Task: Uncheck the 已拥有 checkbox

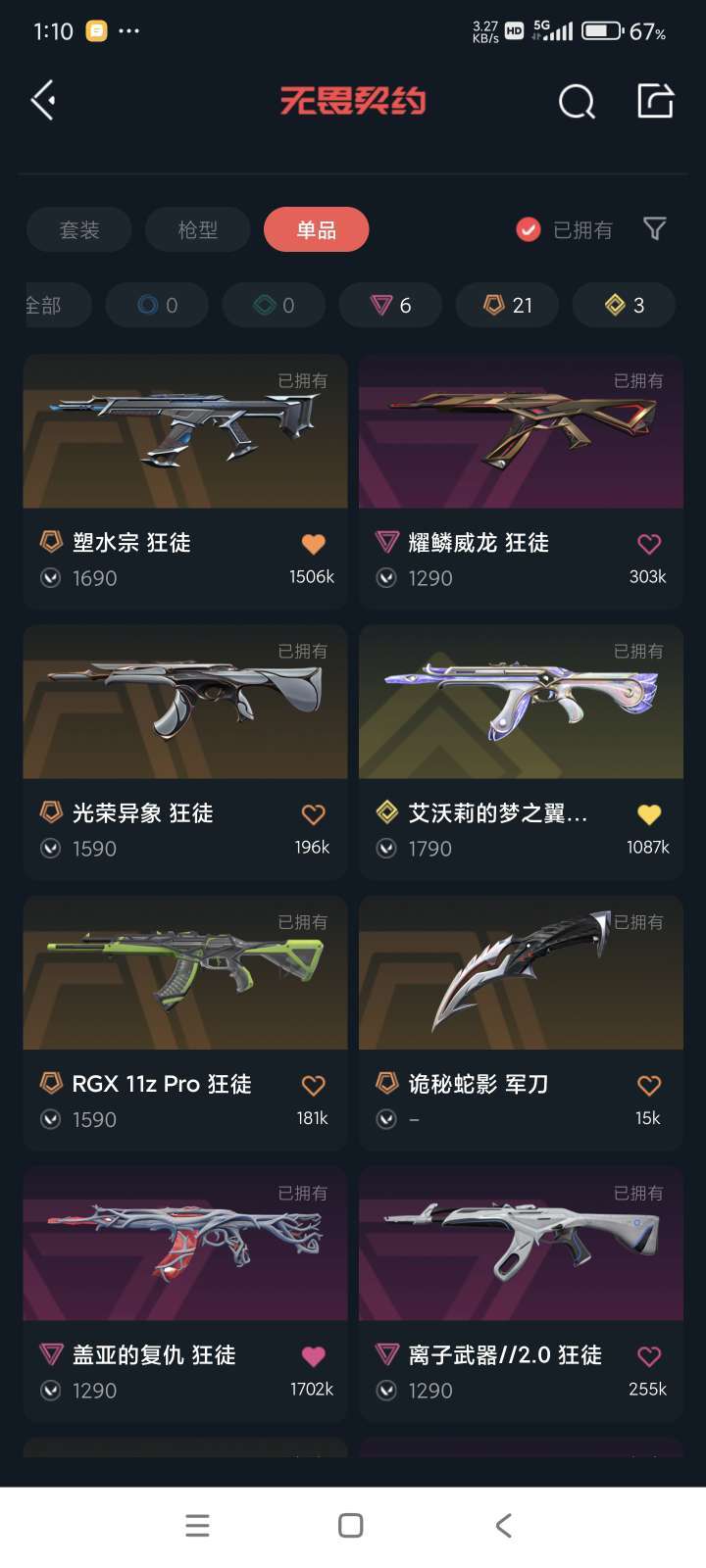Action: [x=529, y=230]
